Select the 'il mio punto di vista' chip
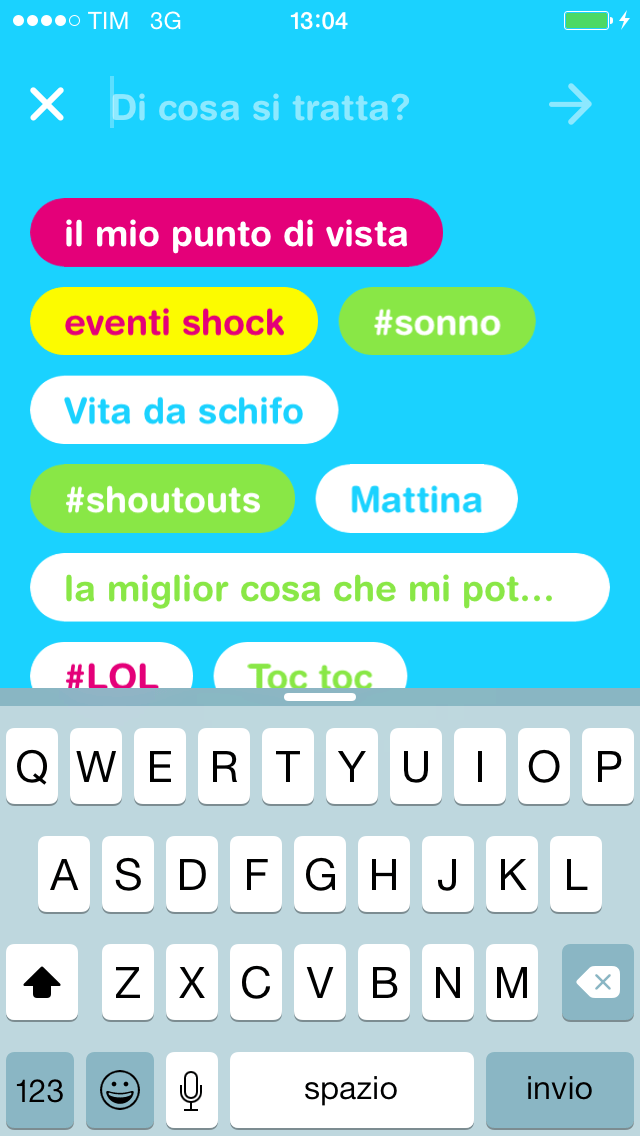The width and height of the screenshot is (640, 1136). (236, 233)
